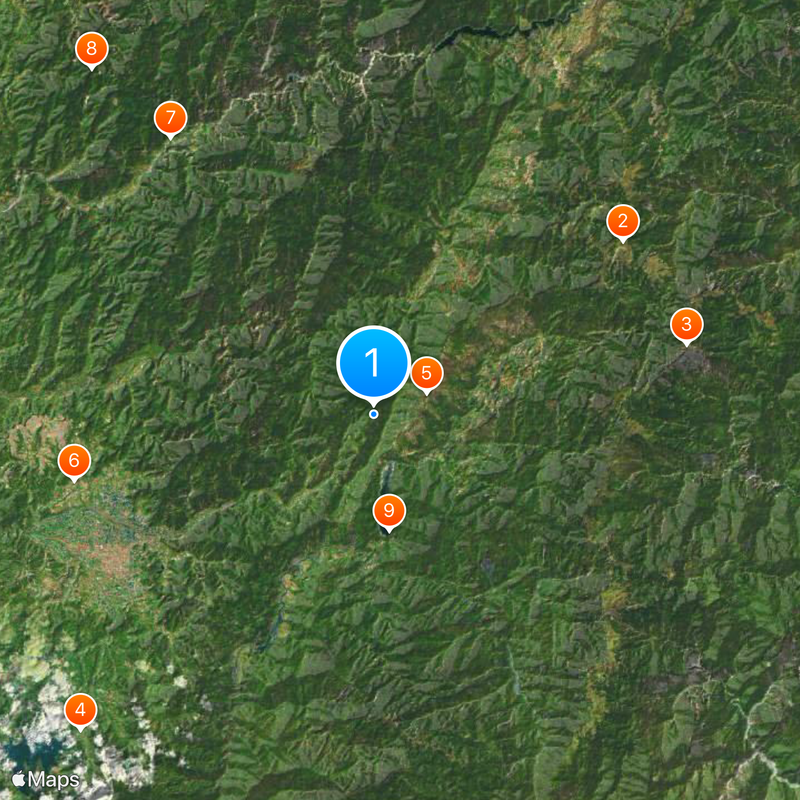
Task: Tap the orange map pin numbered 2
Action: 623,222
